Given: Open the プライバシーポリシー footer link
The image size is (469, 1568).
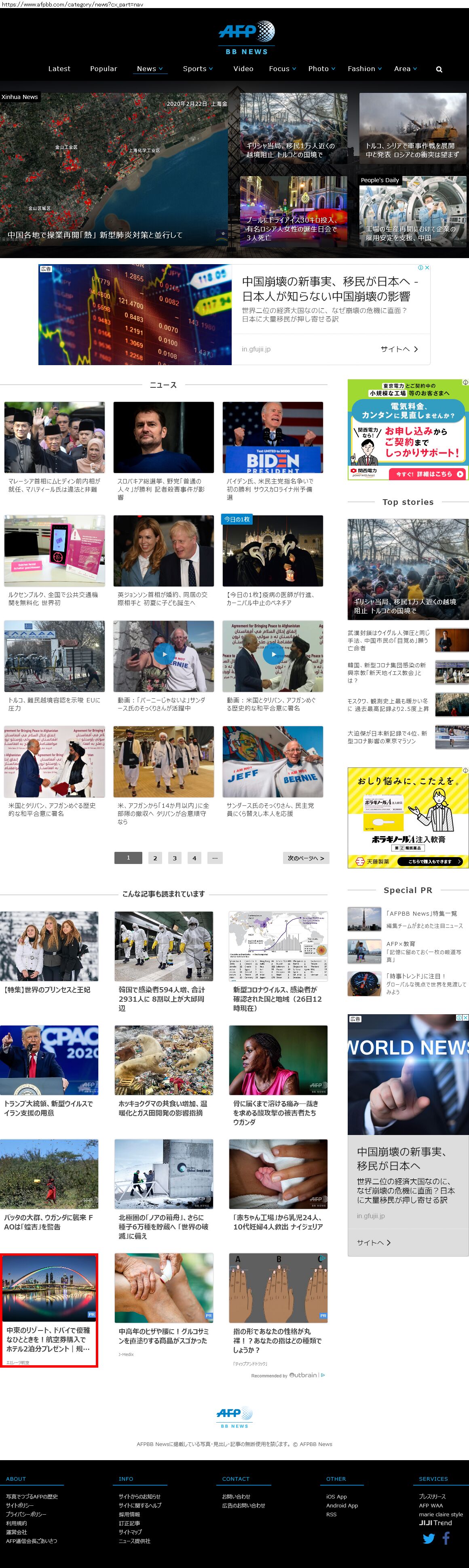Looking at the screenshot, I should coord(26,1514).
